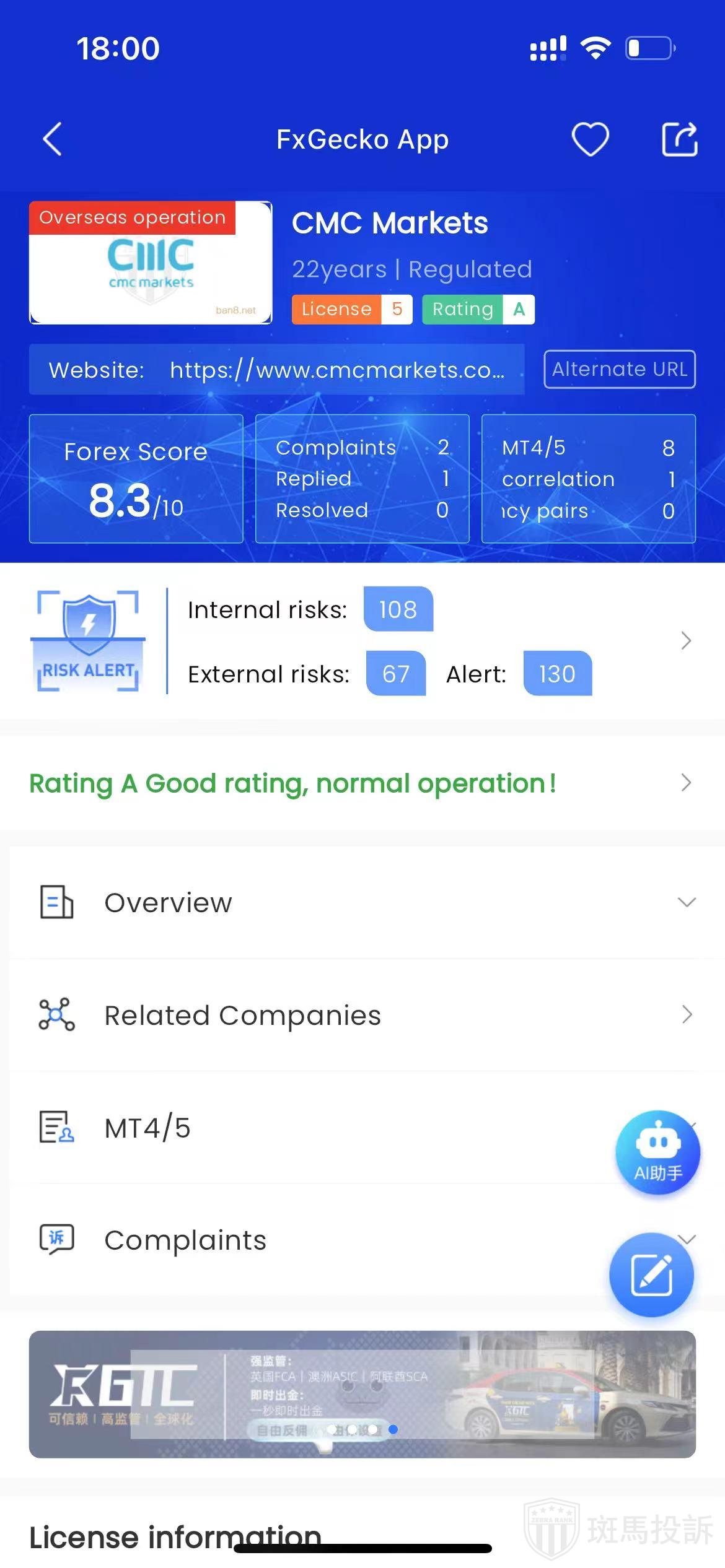Open the Complaints statistics card
725x1568 pixels.
[x=362, y=479]
